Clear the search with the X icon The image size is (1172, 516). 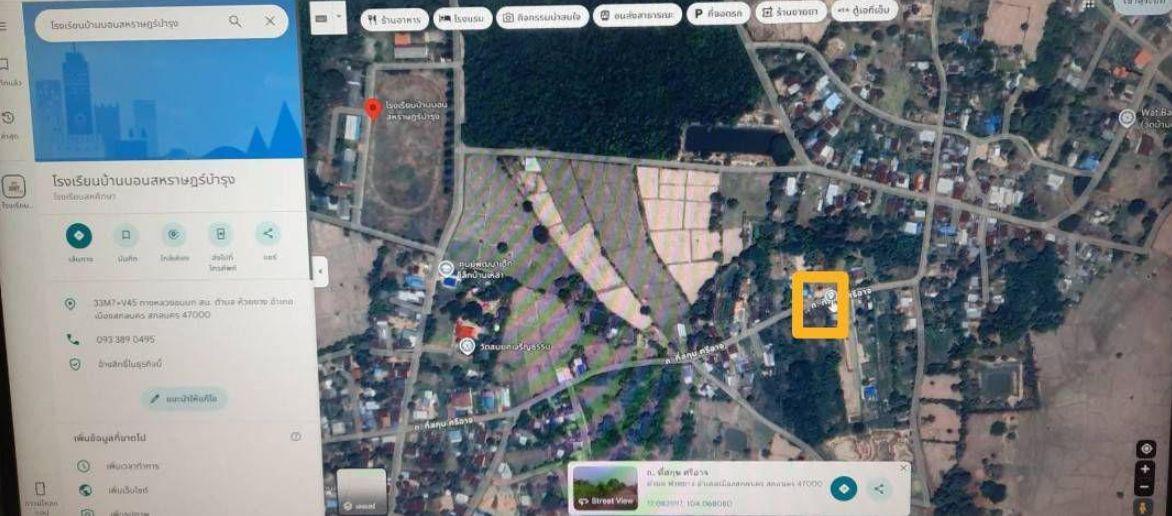tap(270, 22)
